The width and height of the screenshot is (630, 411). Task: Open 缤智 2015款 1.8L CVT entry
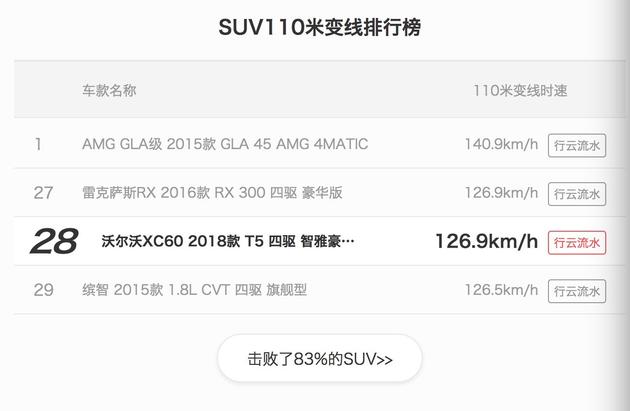[194, 290]
